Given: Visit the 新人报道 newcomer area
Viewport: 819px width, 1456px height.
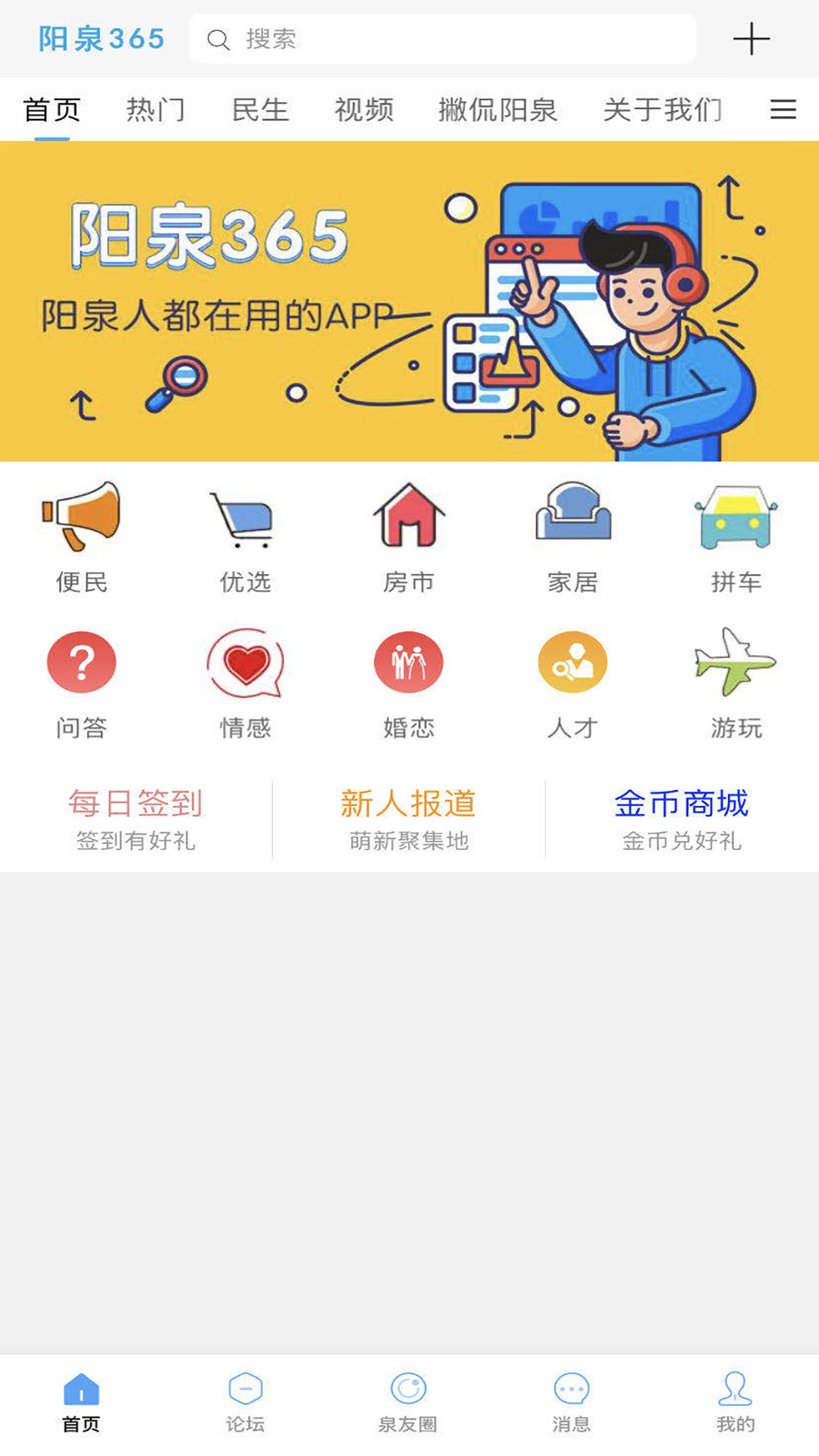Looking at the screenshot, I should 409,819.
